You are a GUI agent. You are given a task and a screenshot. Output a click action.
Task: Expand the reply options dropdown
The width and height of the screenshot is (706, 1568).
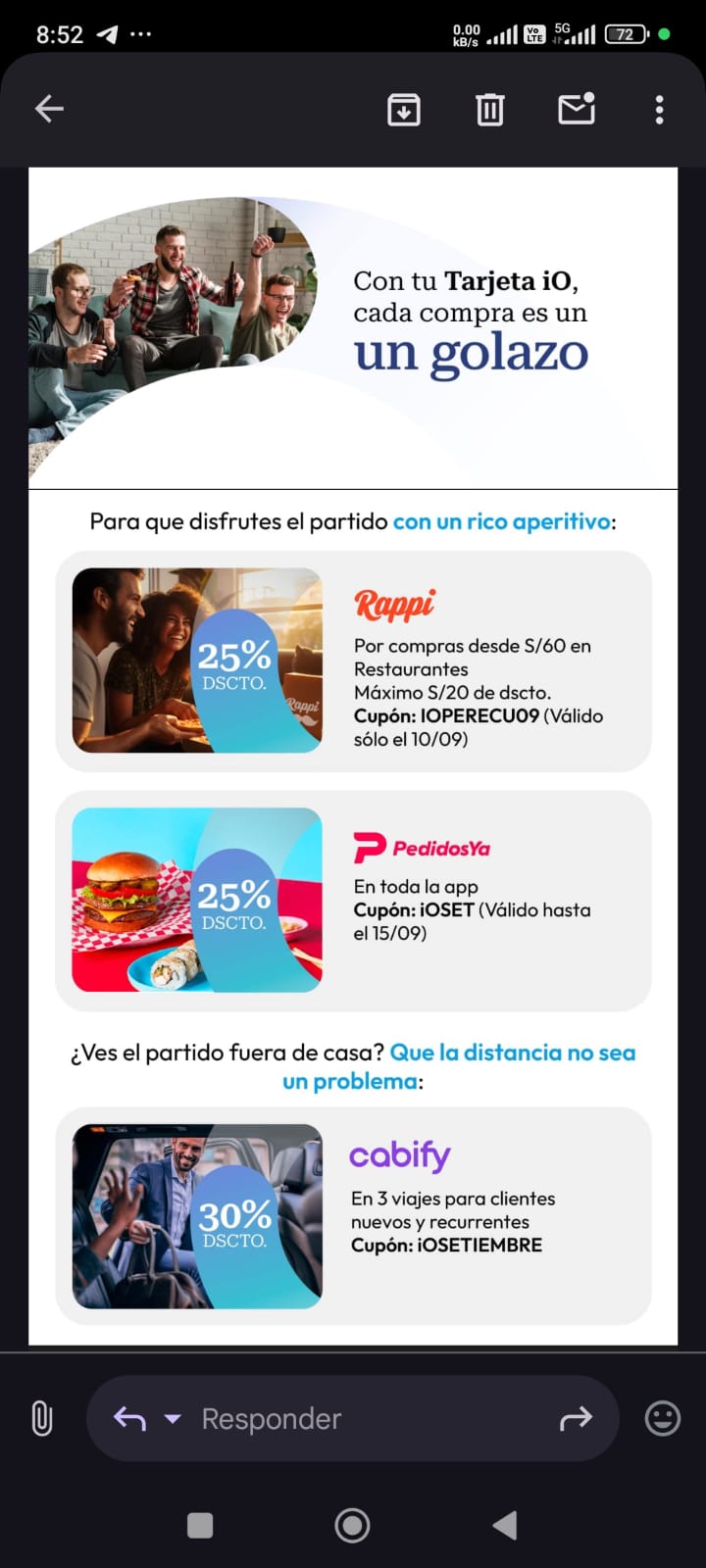pos(173,1418)
